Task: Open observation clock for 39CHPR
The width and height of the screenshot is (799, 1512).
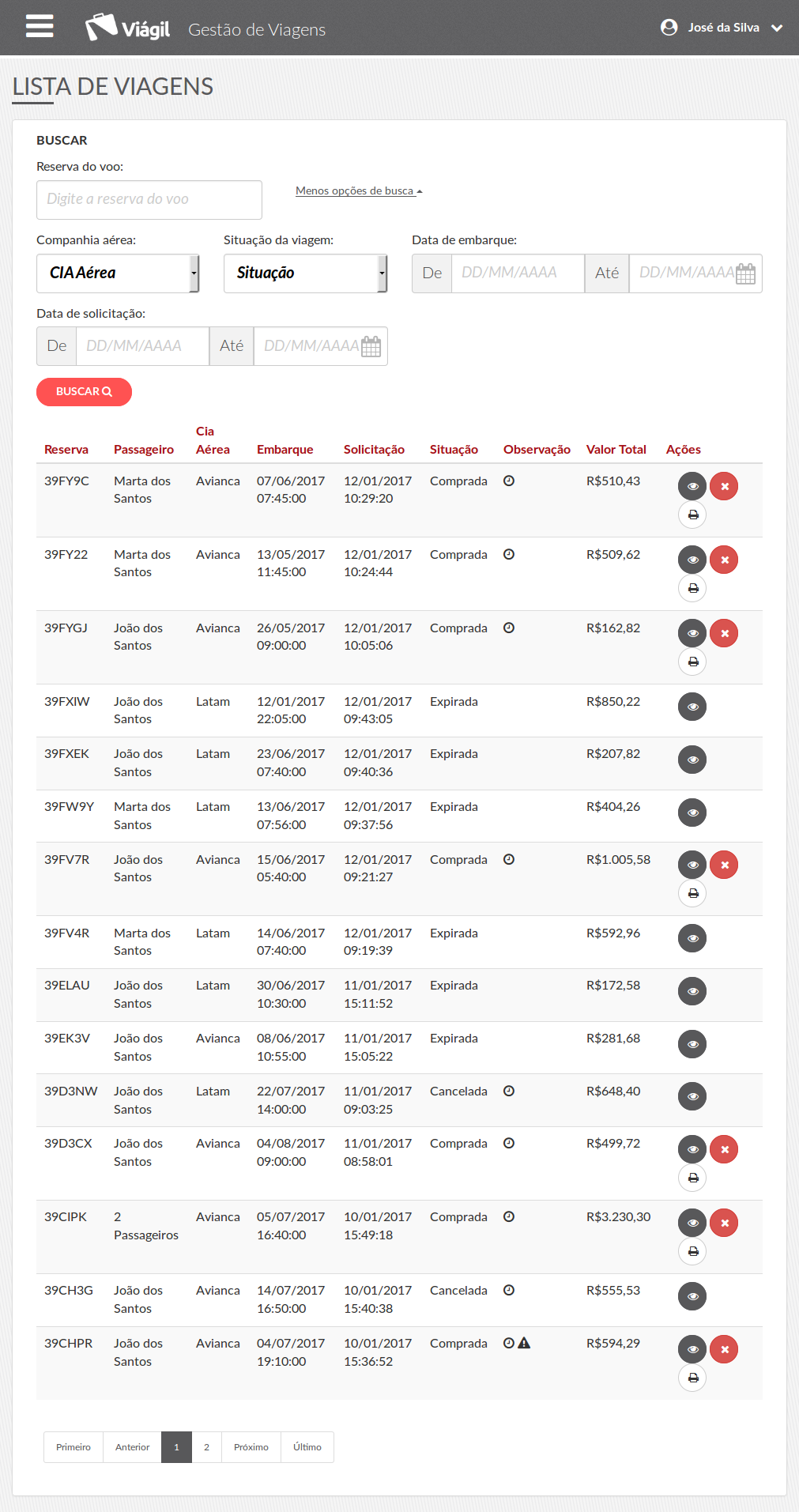Action: (x=509, y=1343)
